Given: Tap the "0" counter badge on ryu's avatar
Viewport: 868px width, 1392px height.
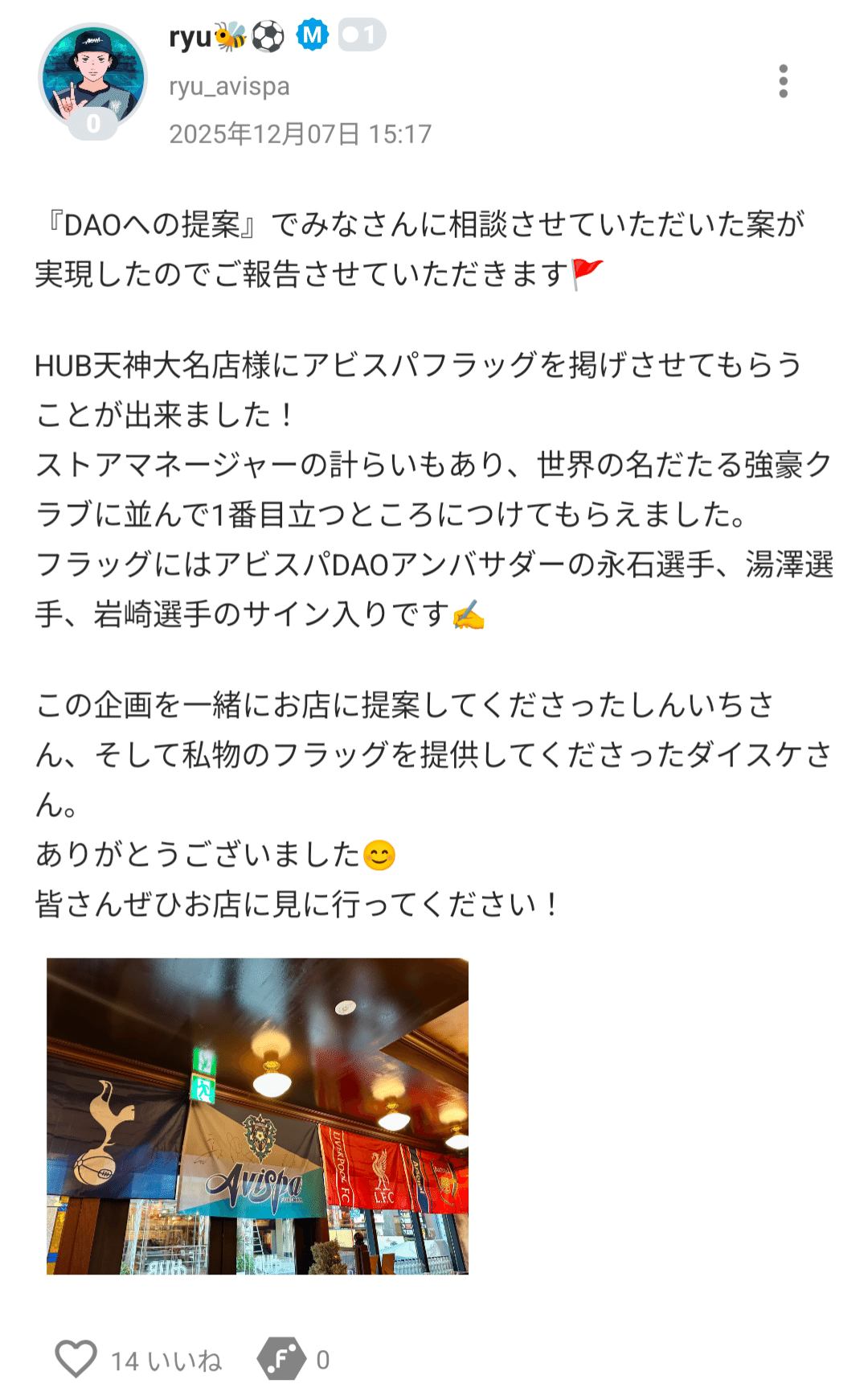Looking at the screenshot, I should click(94, 122).
